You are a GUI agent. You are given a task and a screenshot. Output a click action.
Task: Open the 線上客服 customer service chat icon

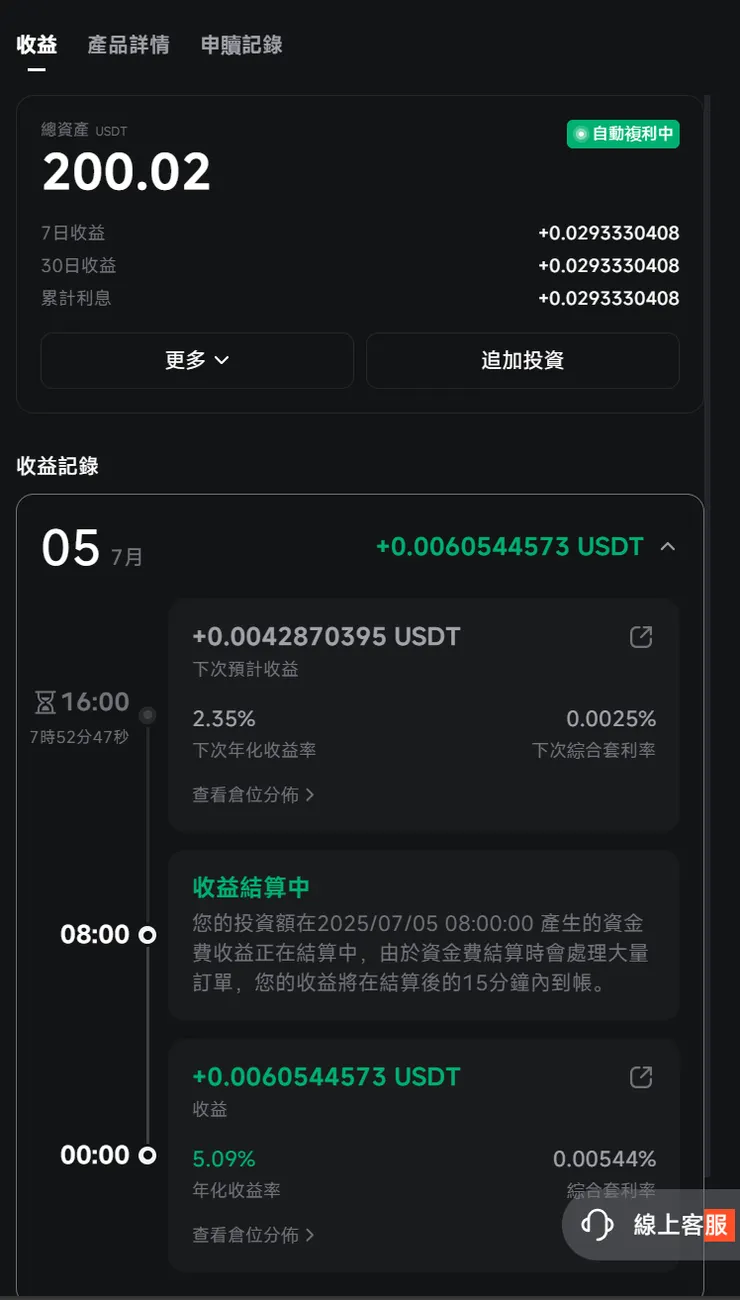[x=598, y=1225]
